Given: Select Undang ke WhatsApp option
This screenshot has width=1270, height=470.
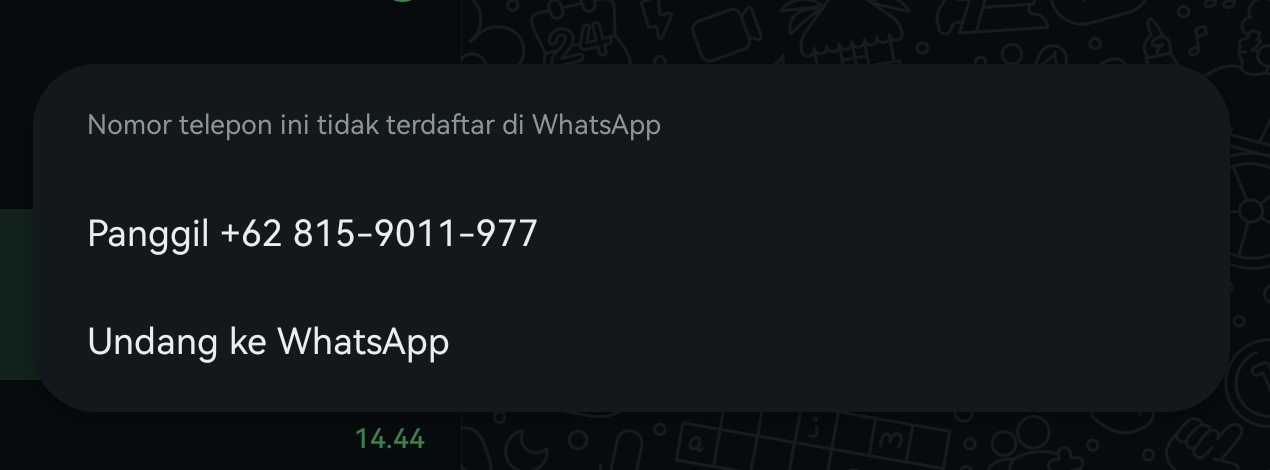Looking at the screenshot, I should [x=268, y=342].
